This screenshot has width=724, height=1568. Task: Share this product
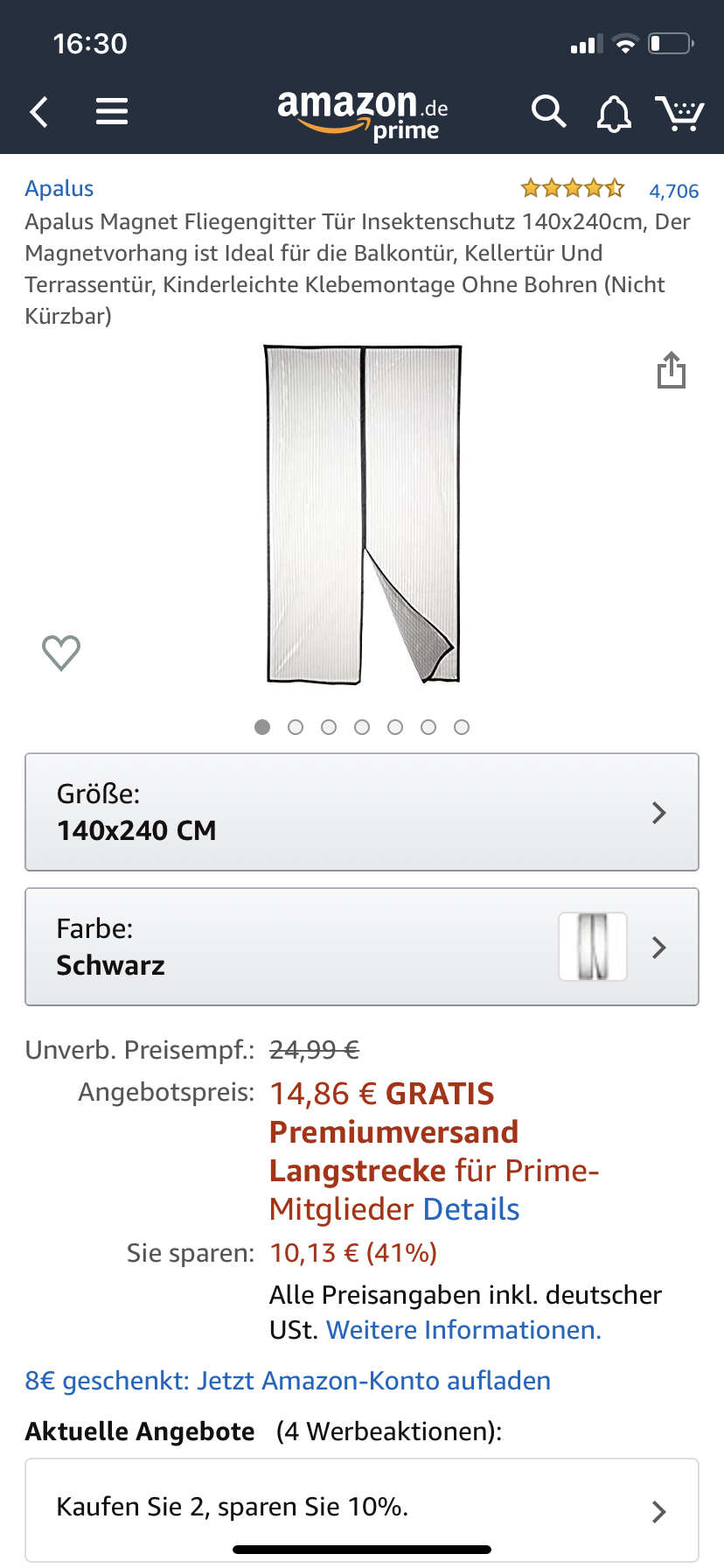[672, 370]
